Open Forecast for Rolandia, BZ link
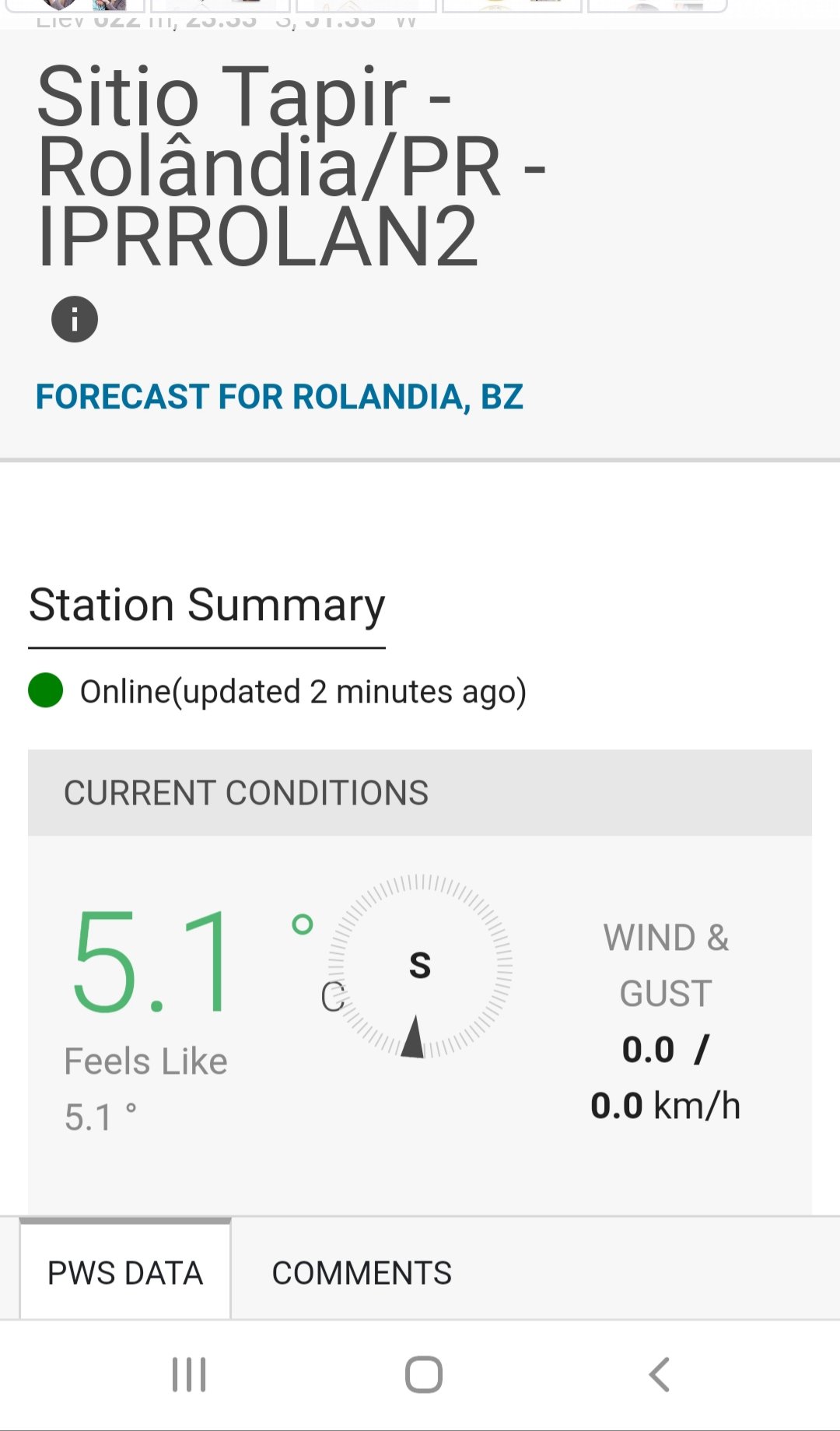840x1431 pixels. [x=279, y=397]
